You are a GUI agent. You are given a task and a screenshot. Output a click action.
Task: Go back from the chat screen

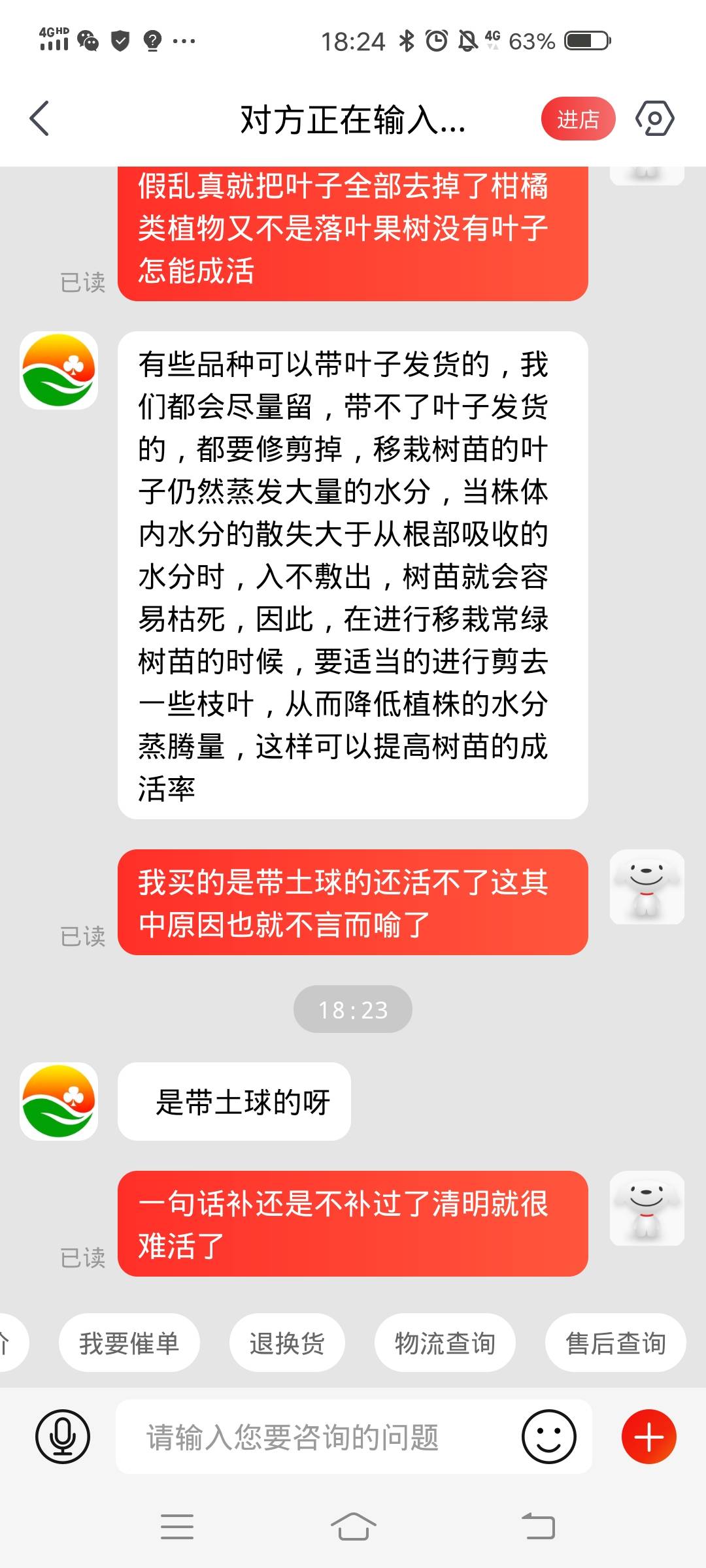click(x=40, y=119)
